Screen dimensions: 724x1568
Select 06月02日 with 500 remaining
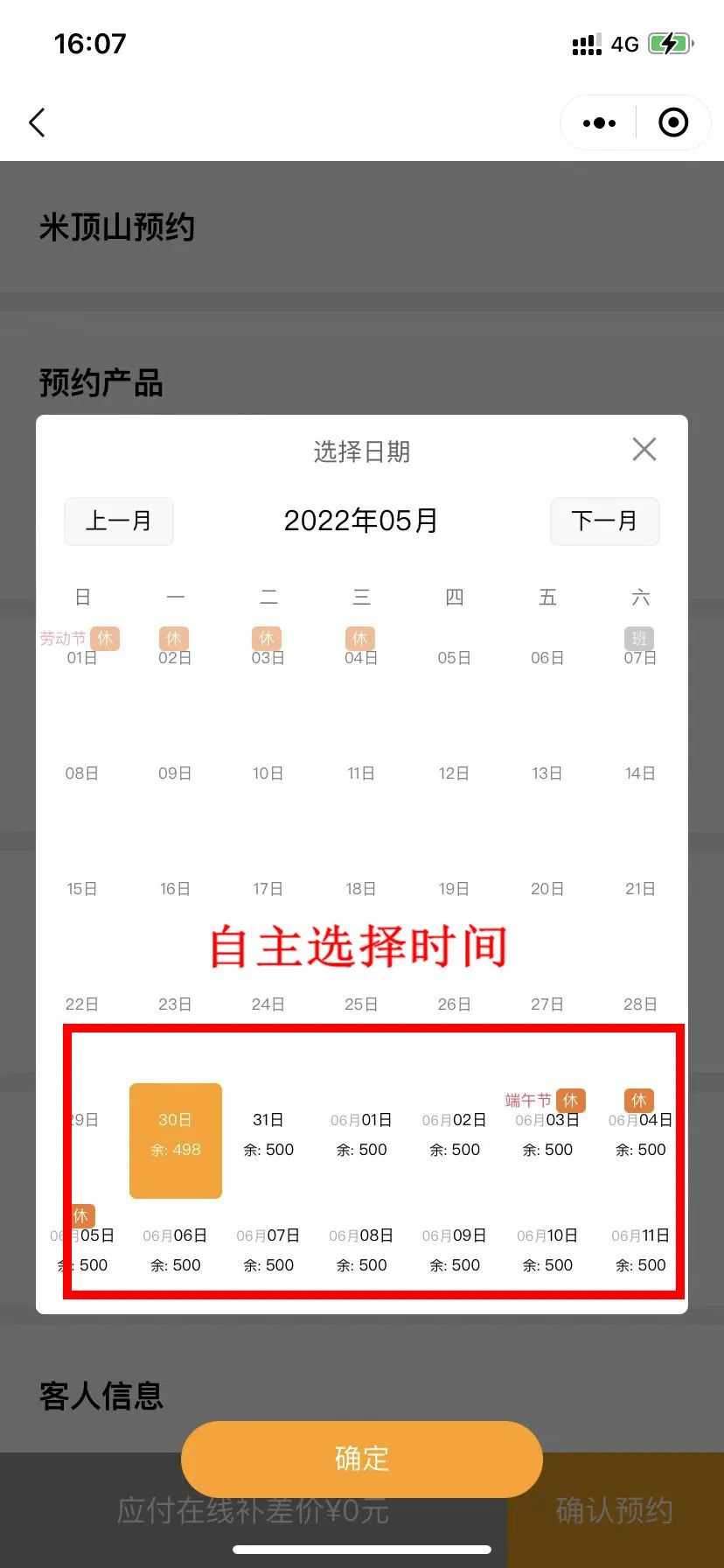[455, 1135]
